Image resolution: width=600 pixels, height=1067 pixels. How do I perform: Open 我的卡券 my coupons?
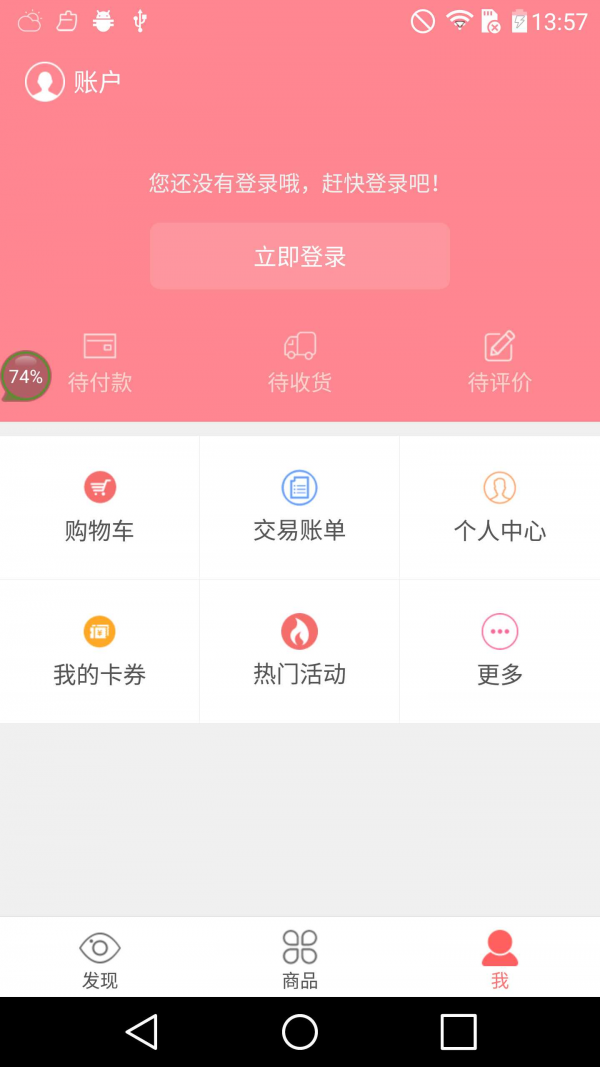coord(100,652)
